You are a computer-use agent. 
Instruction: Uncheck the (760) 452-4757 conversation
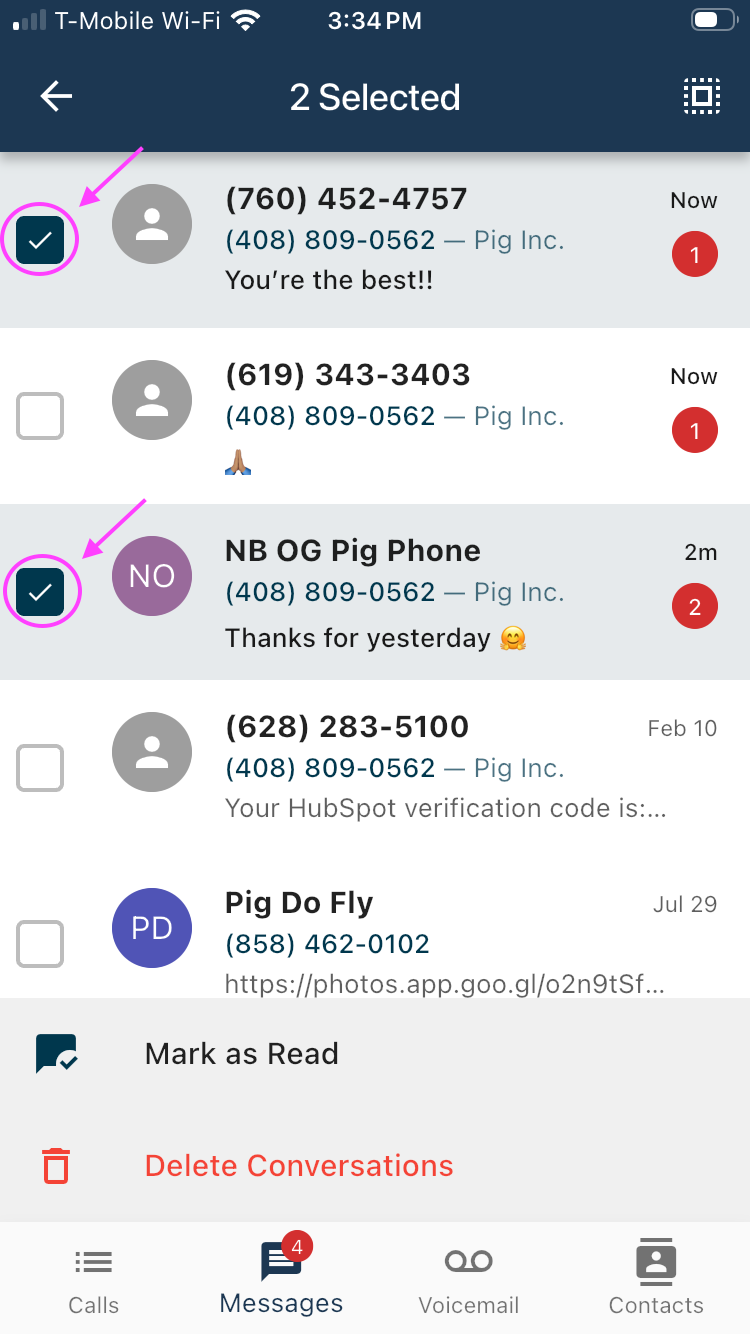[40, 240]
